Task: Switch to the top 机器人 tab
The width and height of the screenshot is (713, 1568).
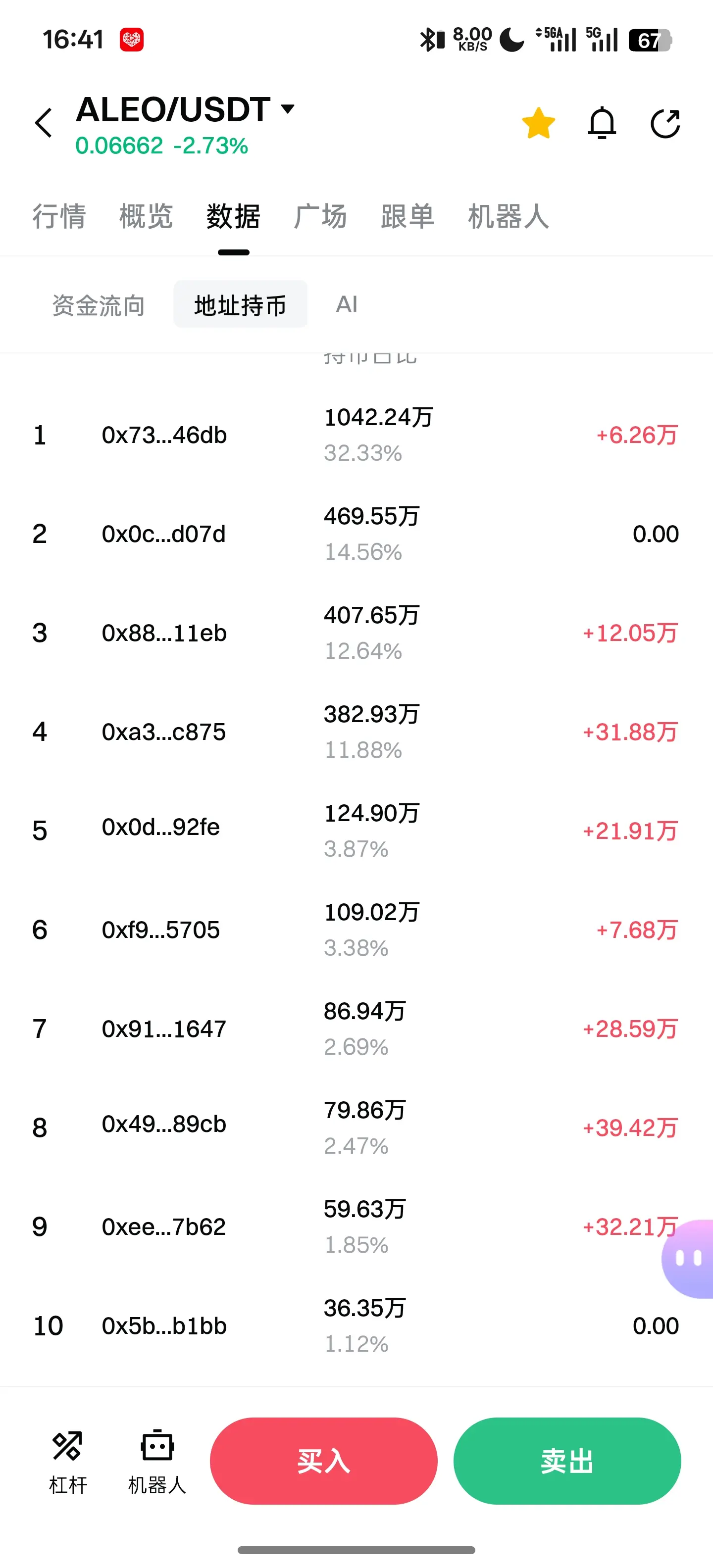Action: [509, 217]
